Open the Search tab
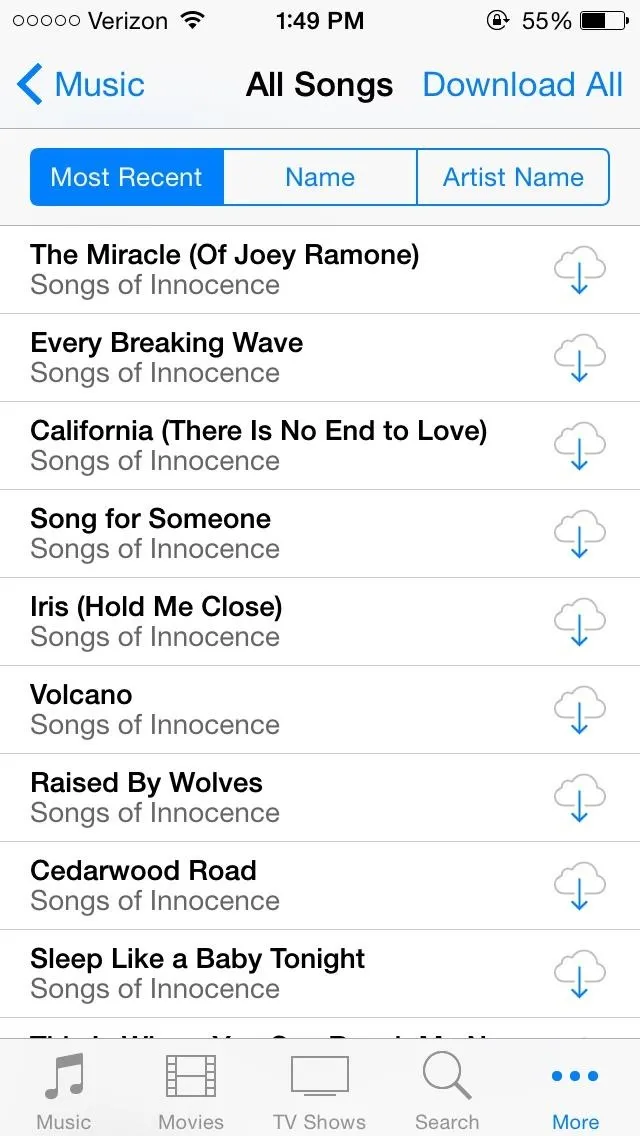Viewport: 640px width, 1136px height. 447,1089
